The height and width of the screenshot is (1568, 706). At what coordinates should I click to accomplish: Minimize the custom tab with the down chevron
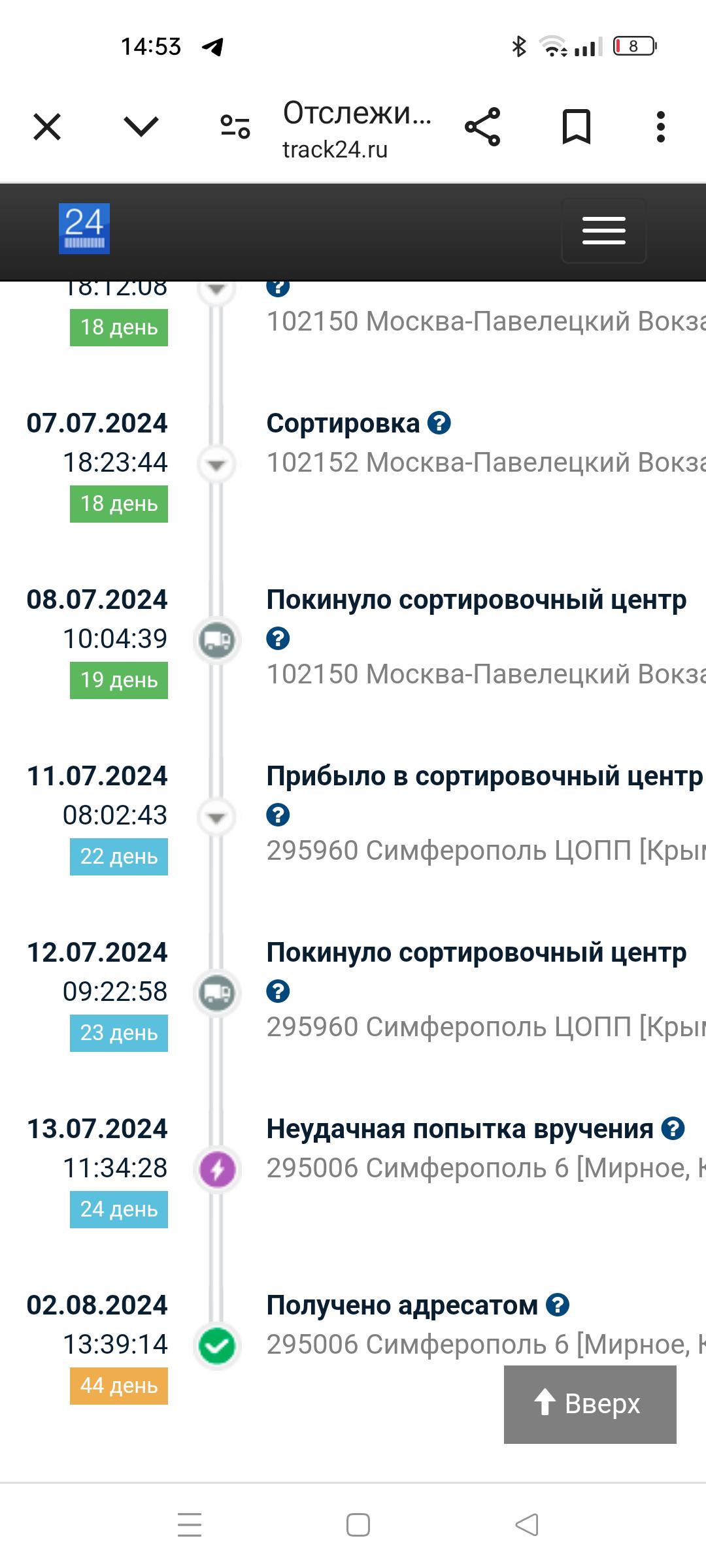(141, 127)
